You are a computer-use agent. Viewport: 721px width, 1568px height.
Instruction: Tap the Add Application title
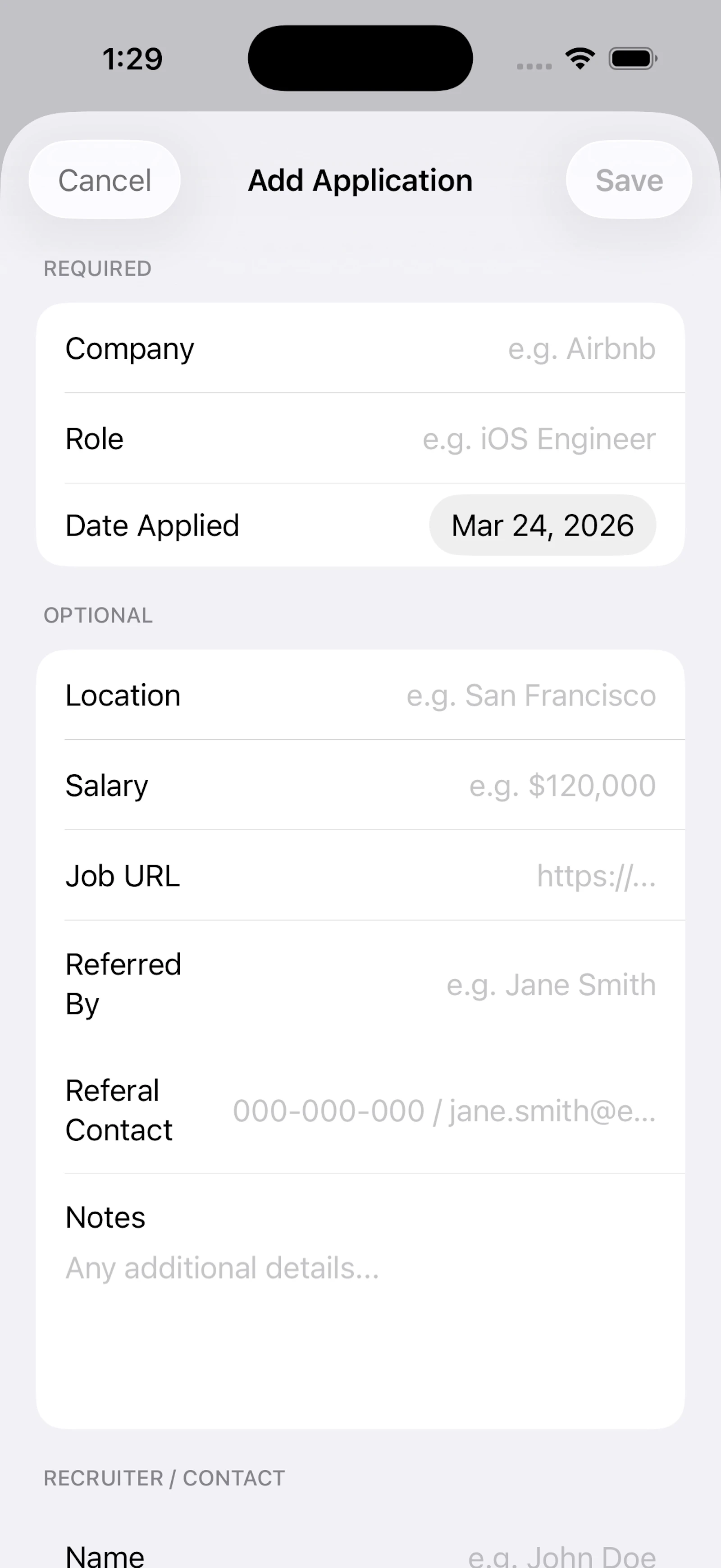pos(360,180)
